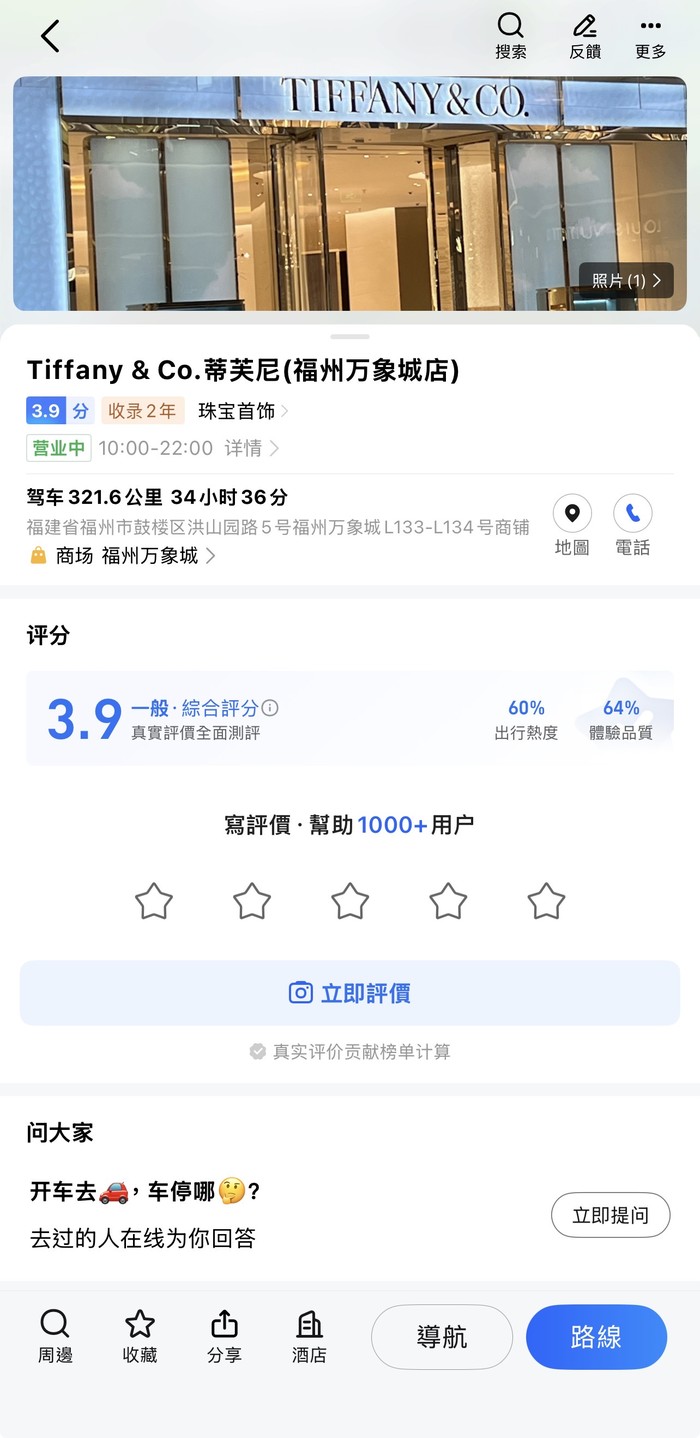Screen dimensions: 700x1438
Task: Open the 更多 overflow menu
Action: click(x=650, y=36)
